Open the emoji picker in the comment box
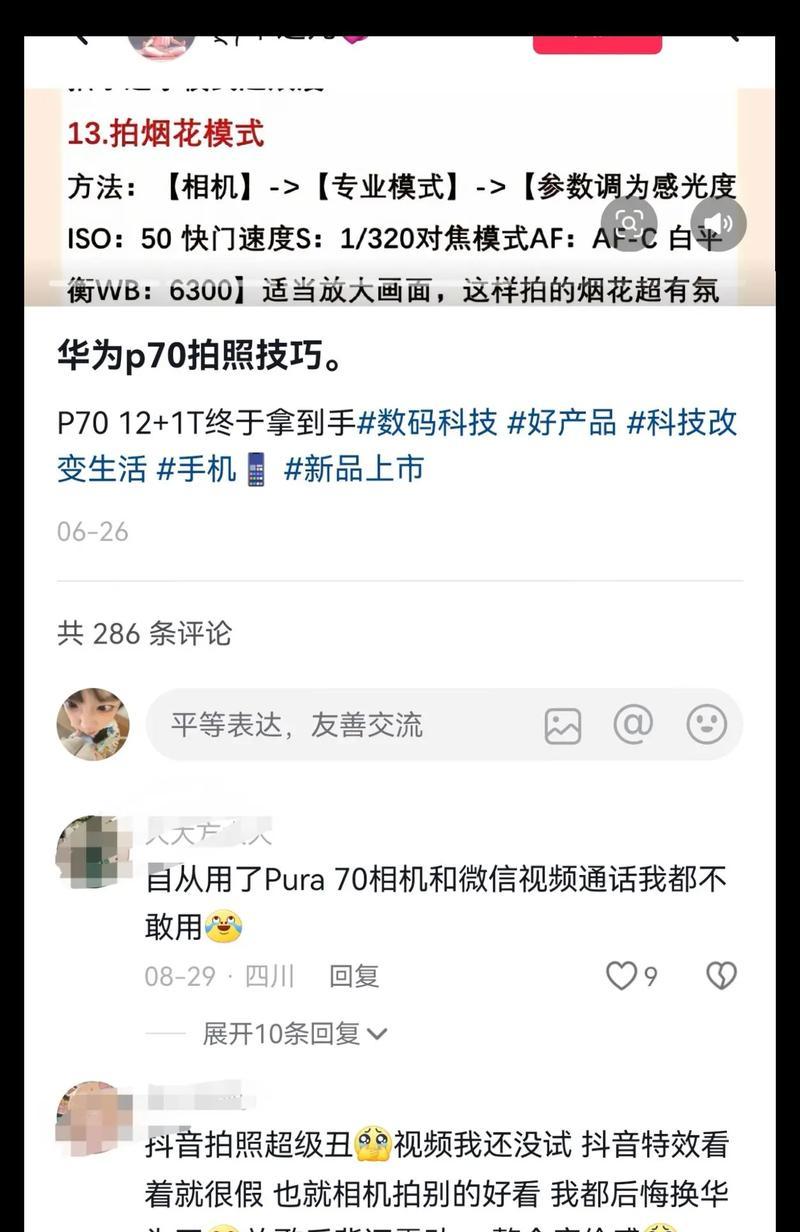800x1232 pixels. click(706, 724)
